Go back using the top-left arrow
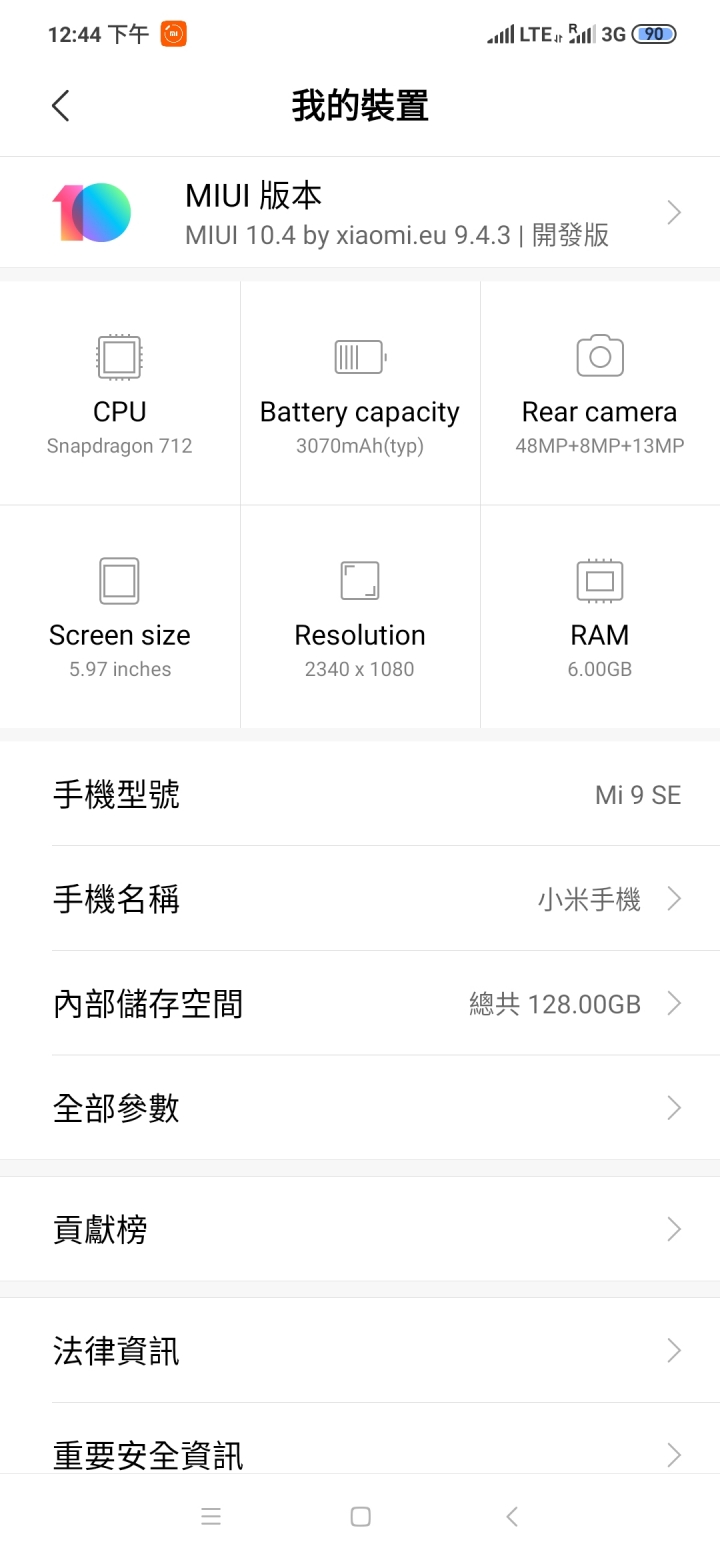Screen dimensions: 720x1560 click(x=61, y=105)
